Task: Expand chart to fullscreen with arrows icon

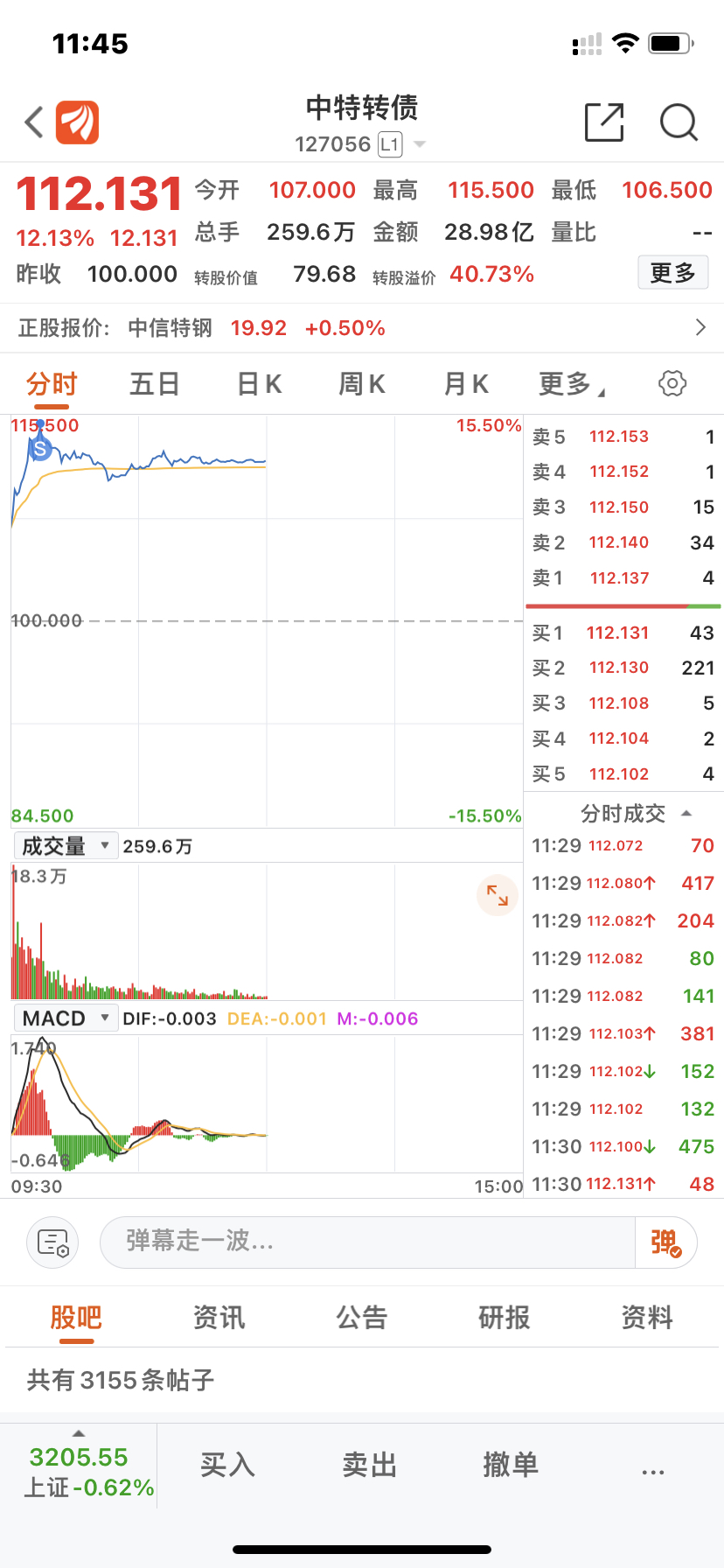Action: pyautogui.click(x=498, y=895)
